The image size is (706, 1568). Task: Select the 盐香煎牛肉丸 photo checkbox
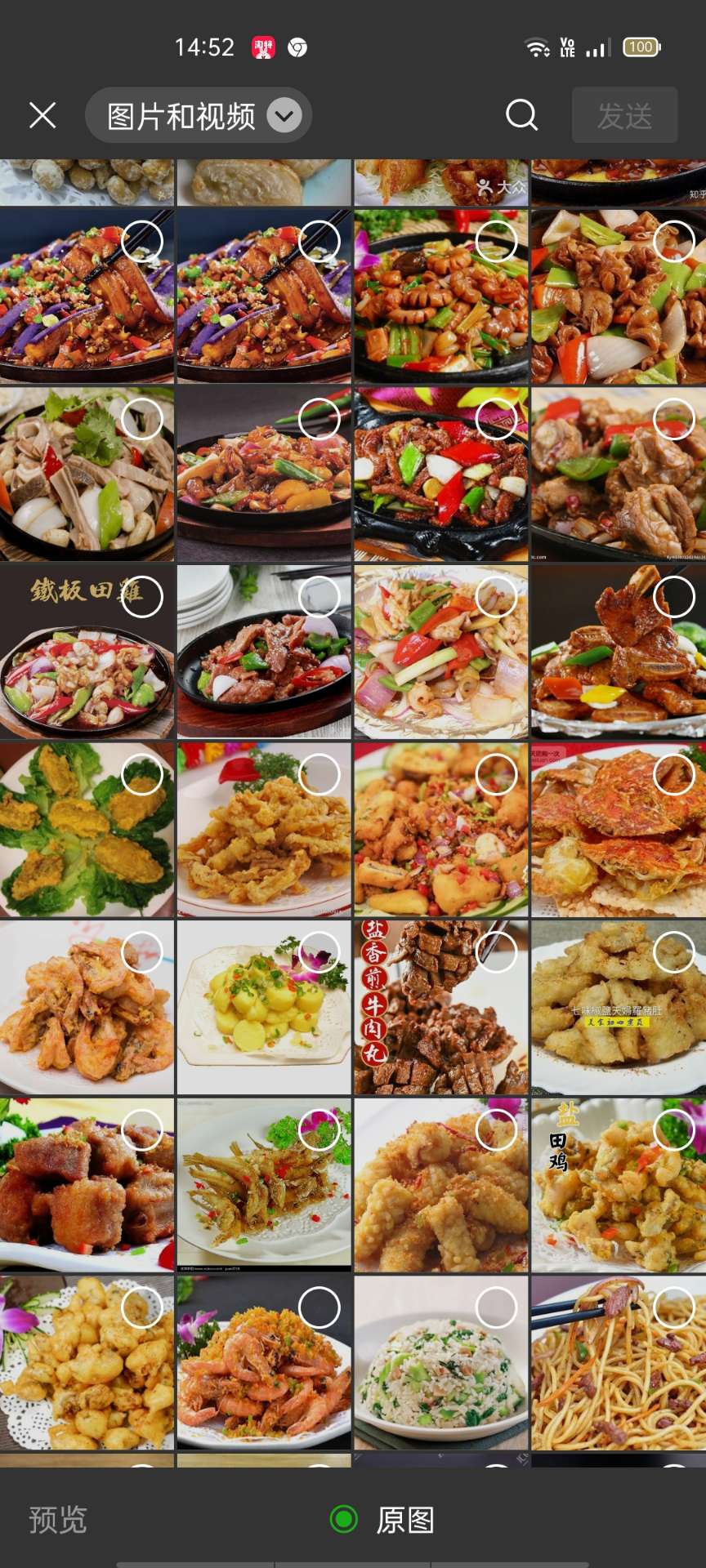tap(497, 952)
